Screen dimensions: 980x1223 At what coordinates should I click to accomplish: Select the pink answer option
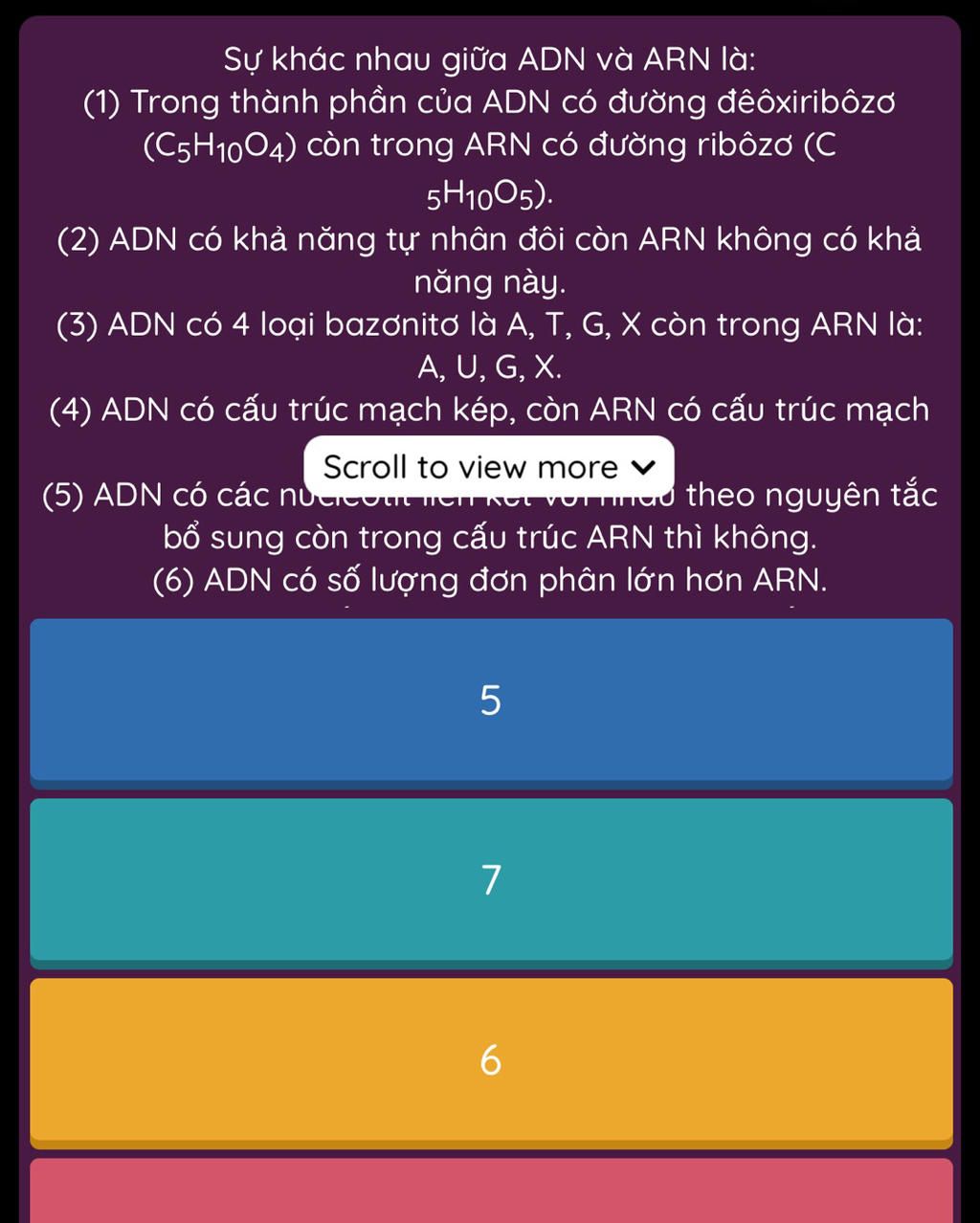point(491,1192)
